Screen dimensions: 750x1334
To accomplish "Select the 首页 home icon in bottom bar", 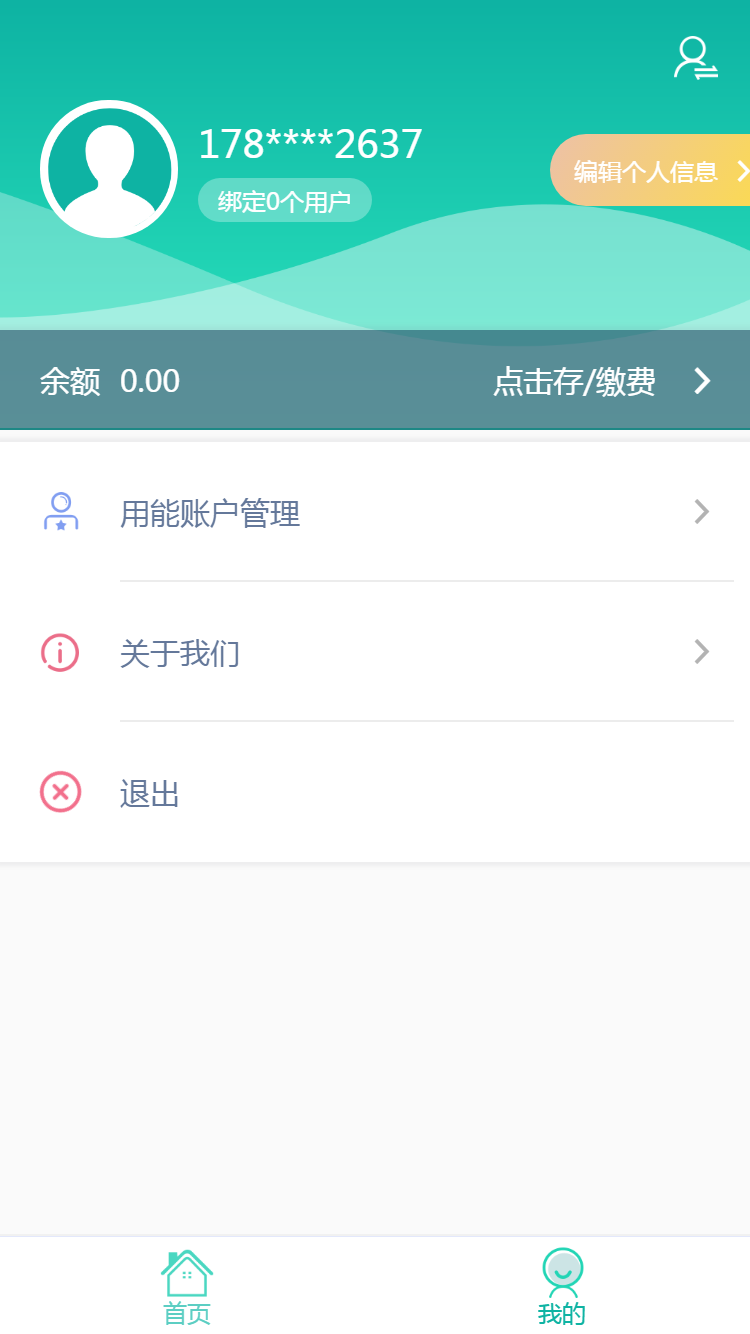I will (187, 1271).
